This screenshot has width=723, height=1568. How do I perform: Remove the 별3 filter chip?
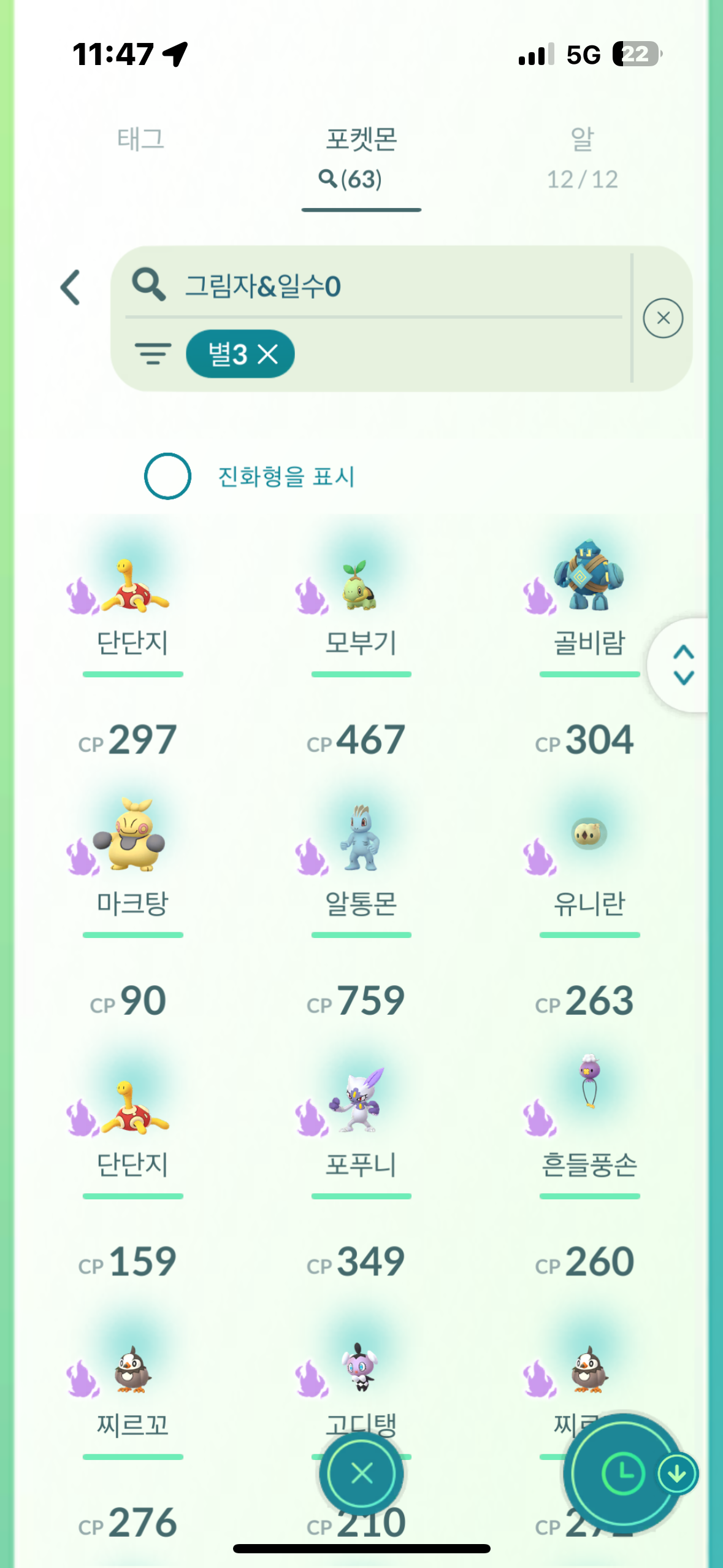[x=268, y=354]
